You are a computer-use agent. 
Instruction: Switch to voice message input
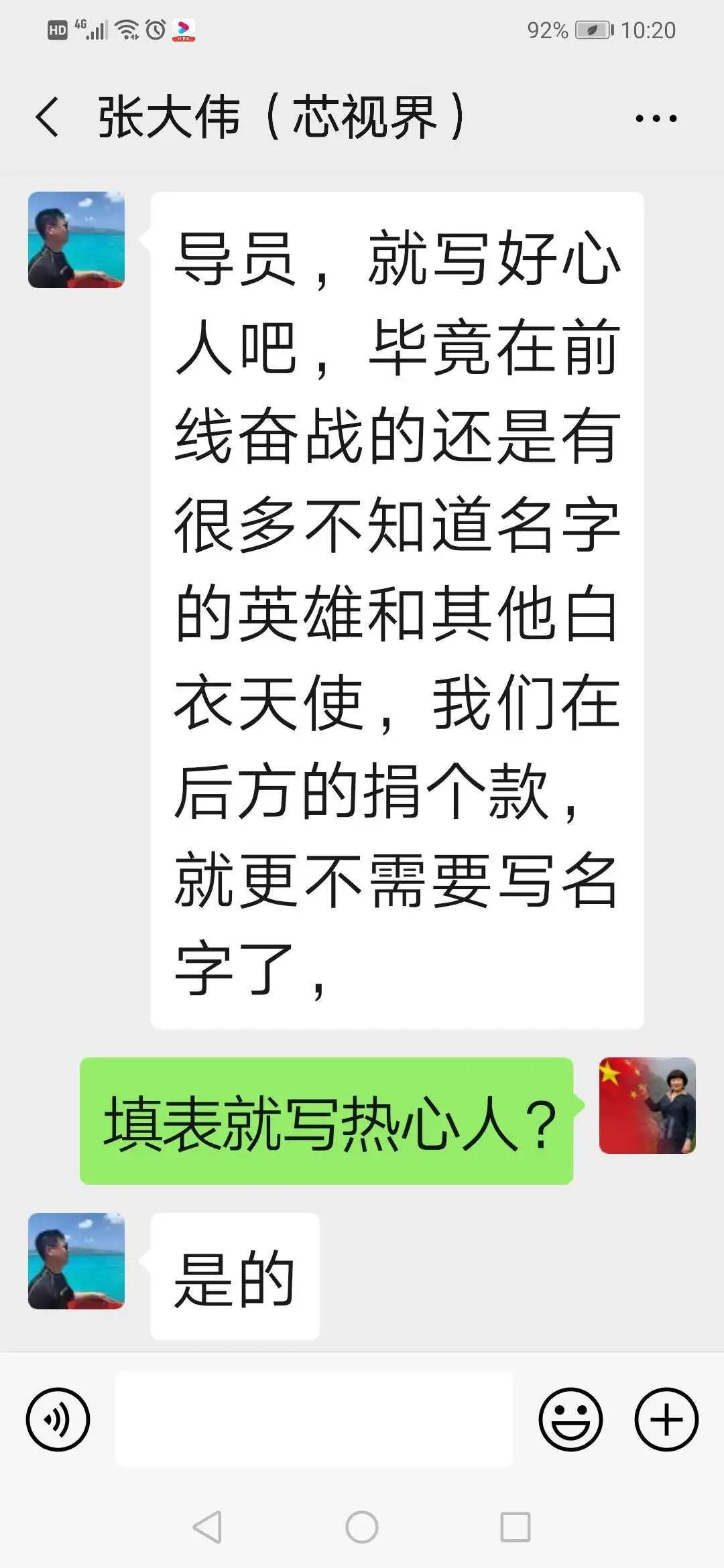coord(58,1419)
